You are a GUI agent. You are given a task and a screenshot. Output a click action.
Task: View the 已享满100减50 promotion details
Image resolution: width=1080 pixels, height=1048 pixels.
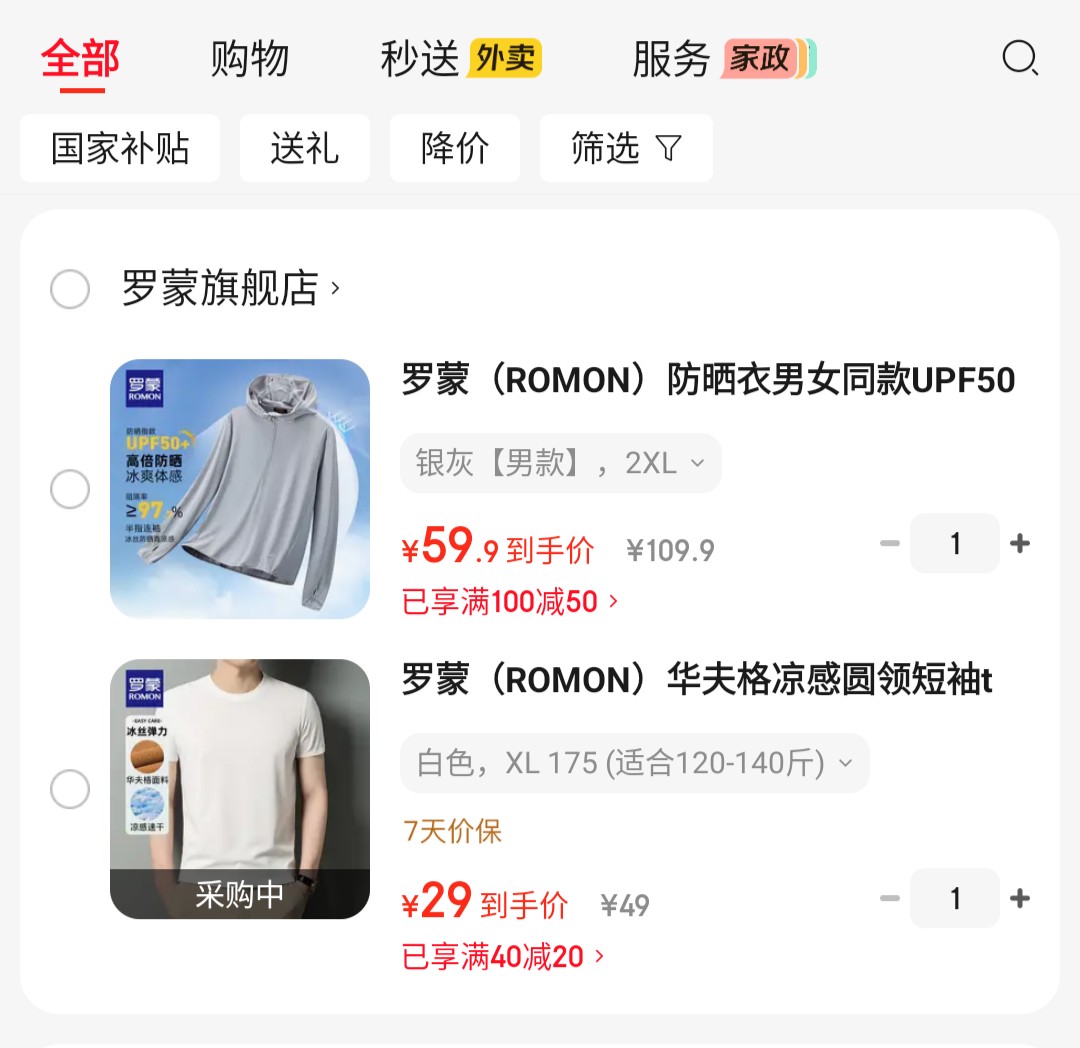[510, 602]
